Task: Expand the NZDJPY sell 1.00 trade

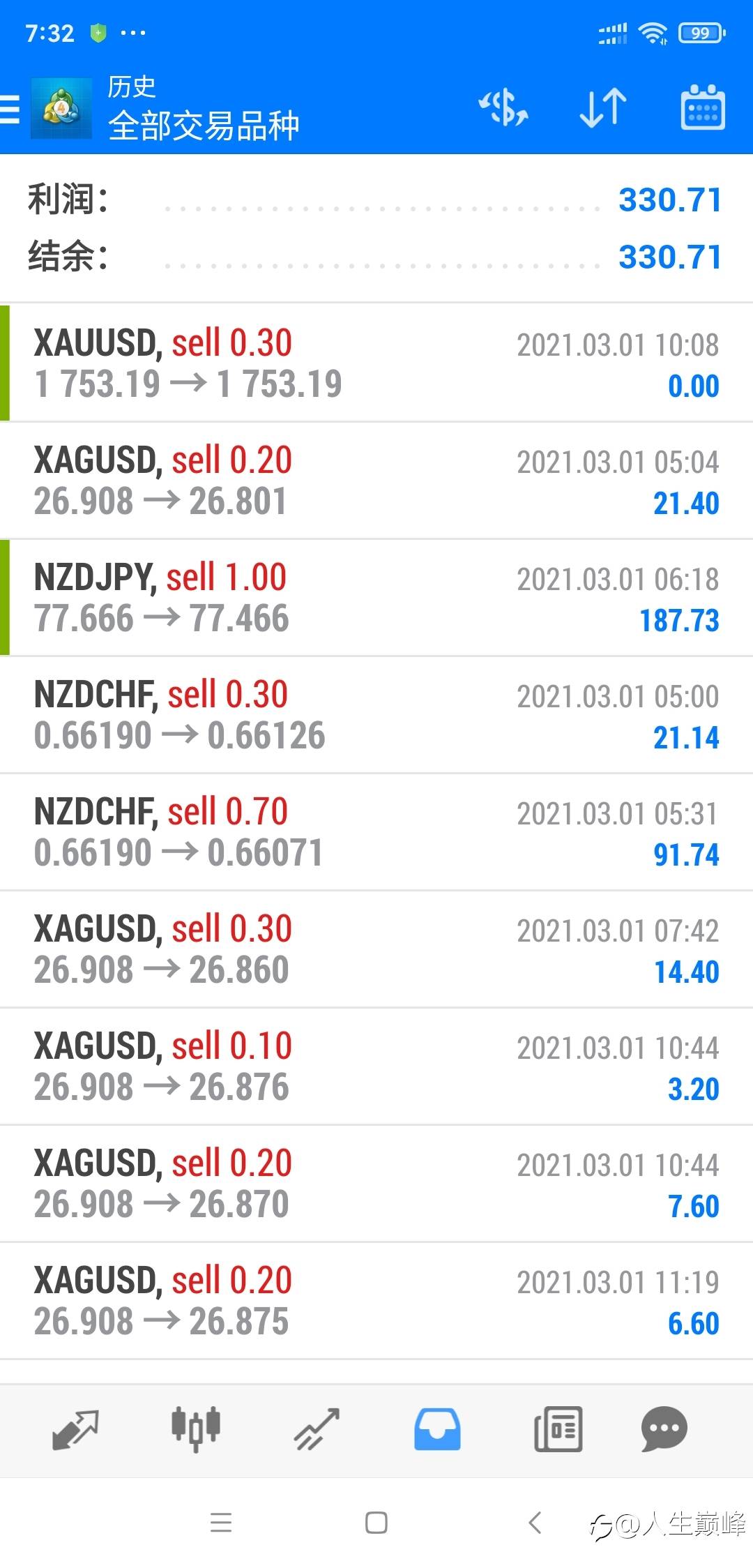Action: click(376, 597)
